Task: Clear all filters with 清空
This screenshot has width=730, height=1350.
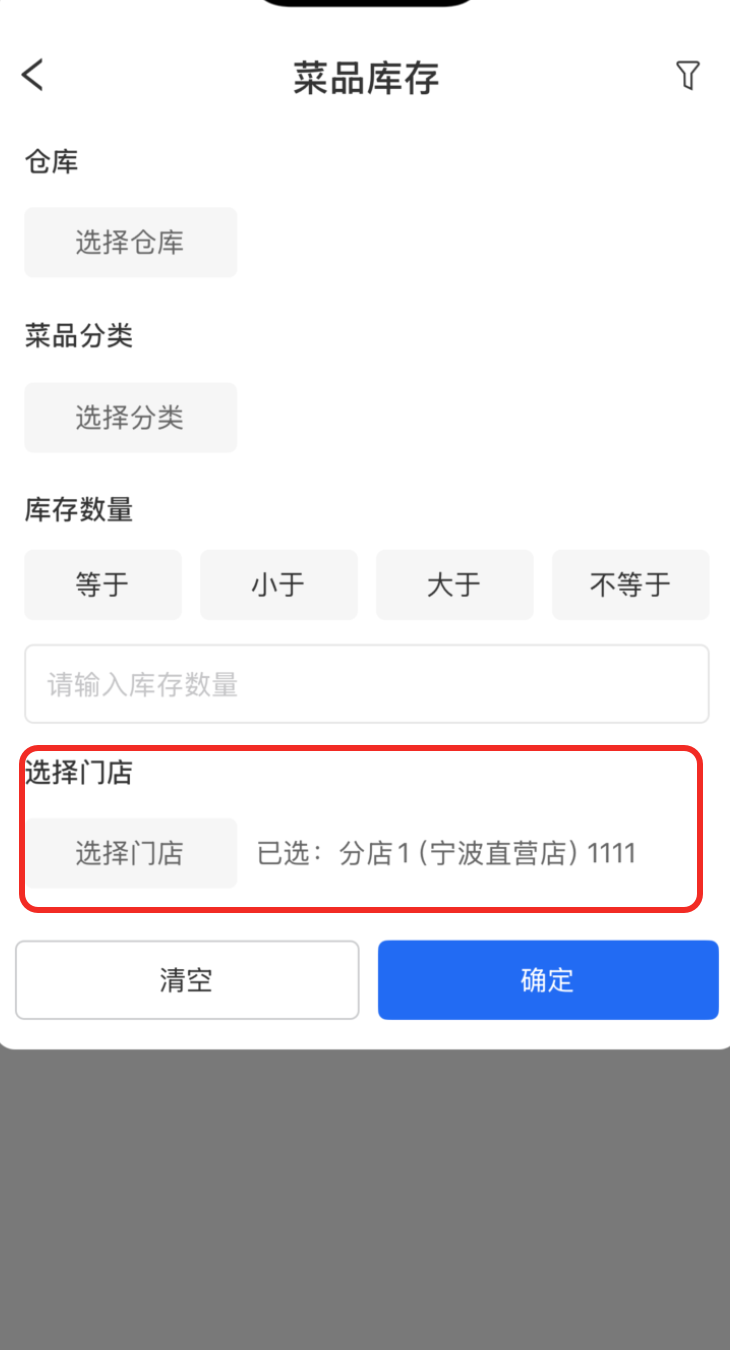Action: [x=187, y=980]
